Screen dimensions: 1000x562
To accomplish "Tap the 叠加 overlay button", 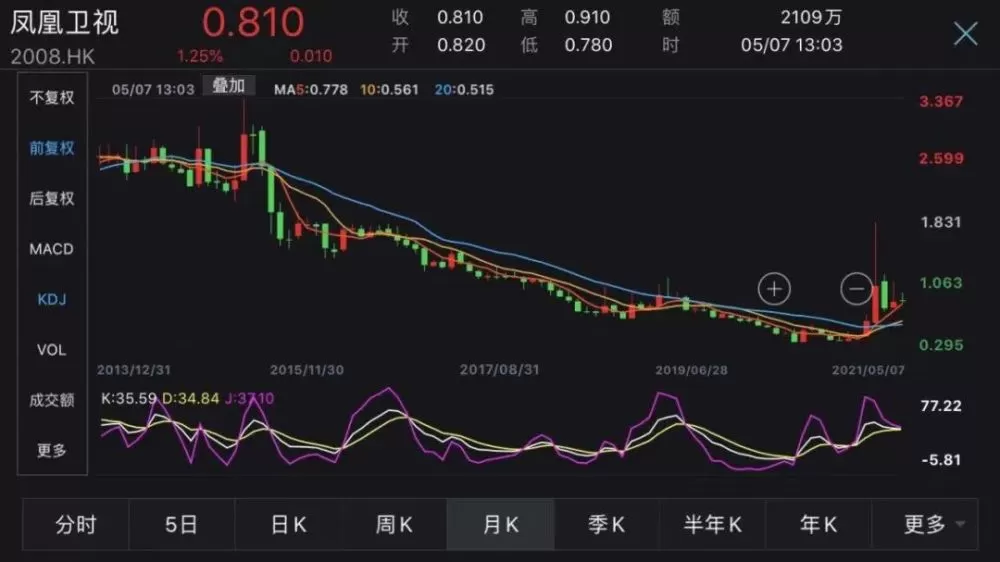I will click(229, 85).
